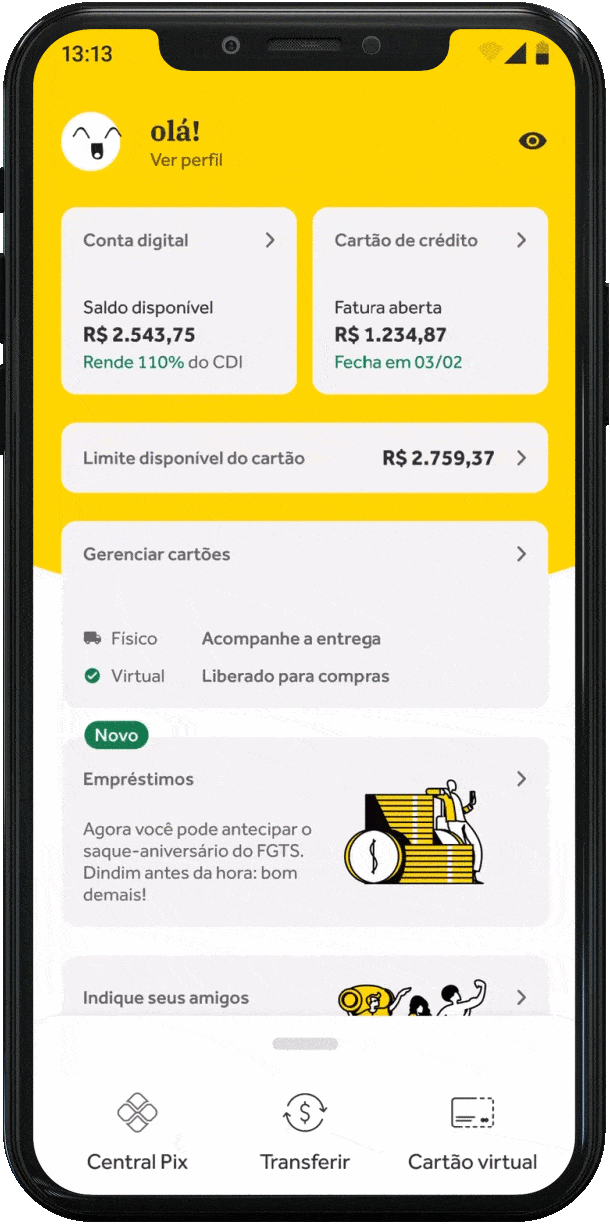Open the Cartão de crédito card
Viewport: 610px width, 1225px height.
[x=430, y=300]
